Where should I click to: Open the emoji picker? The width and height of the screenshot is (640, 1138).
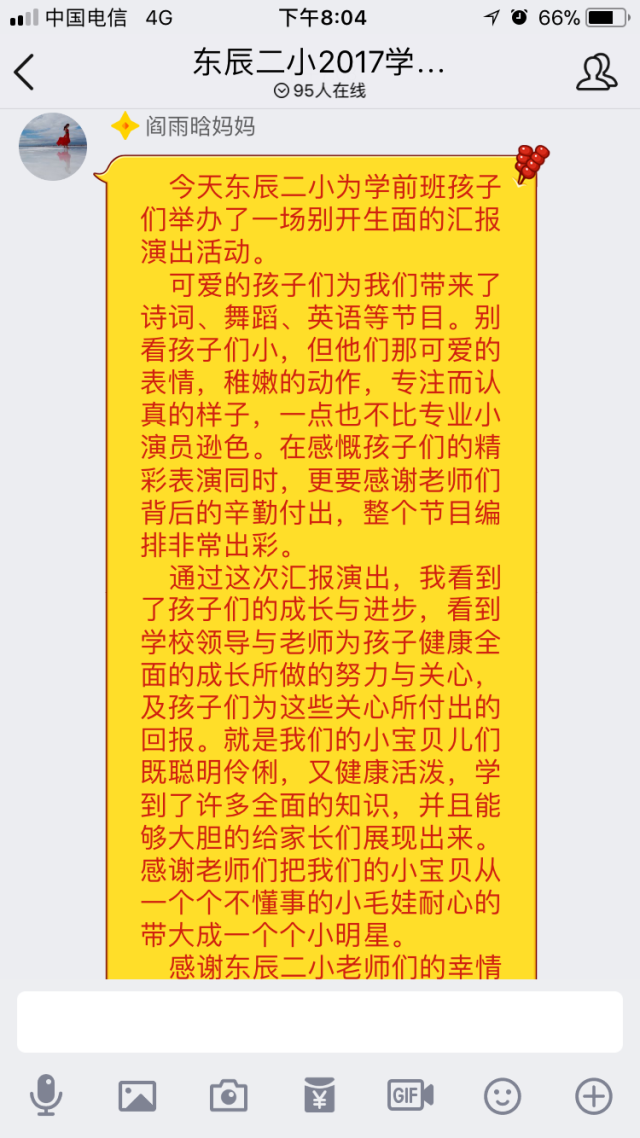click(x=502, y=1096)
